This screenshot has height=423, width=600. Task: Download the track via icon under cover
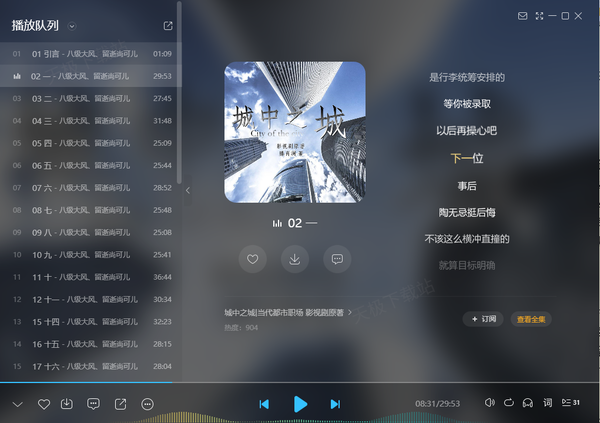(x=295, y=259)
